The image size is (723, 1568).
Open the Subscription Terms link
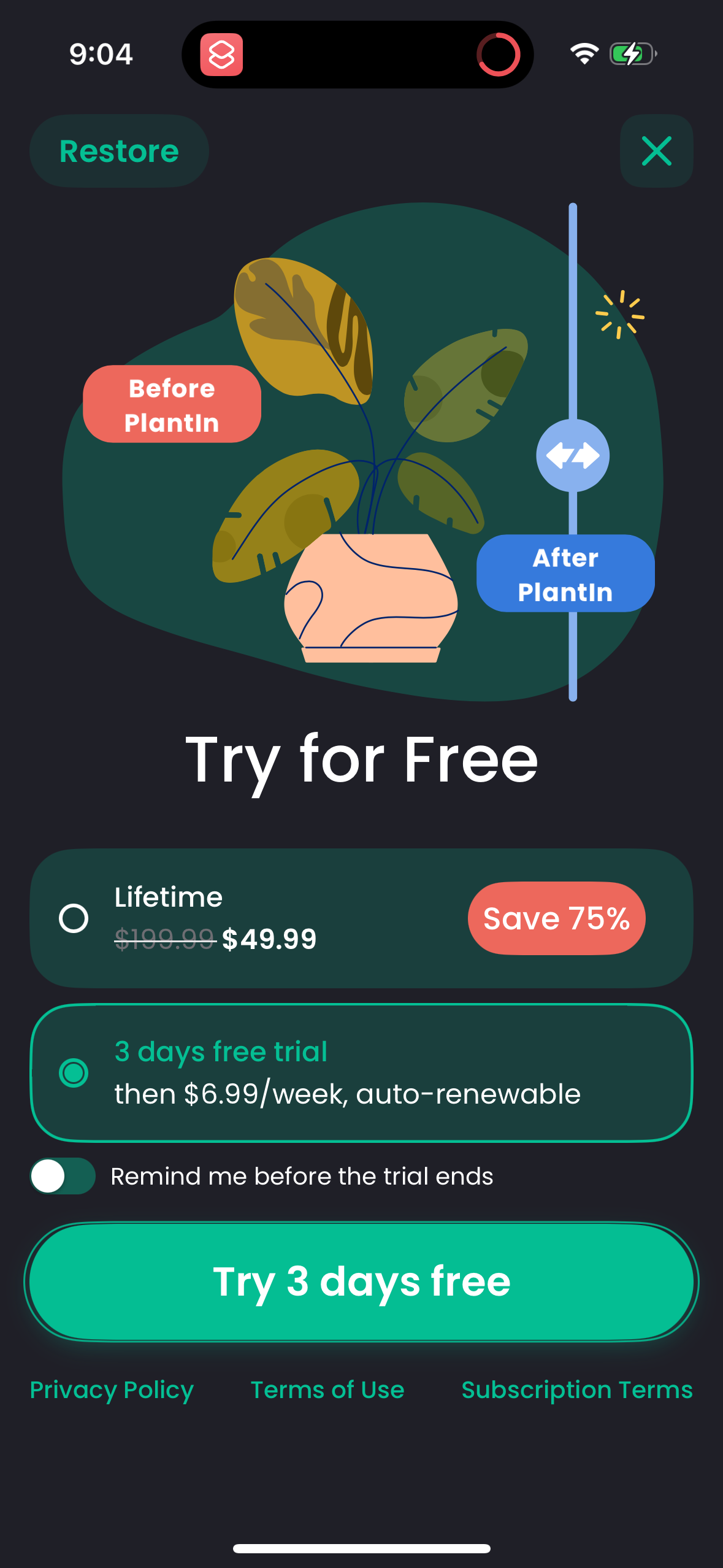click(576, 1389)
